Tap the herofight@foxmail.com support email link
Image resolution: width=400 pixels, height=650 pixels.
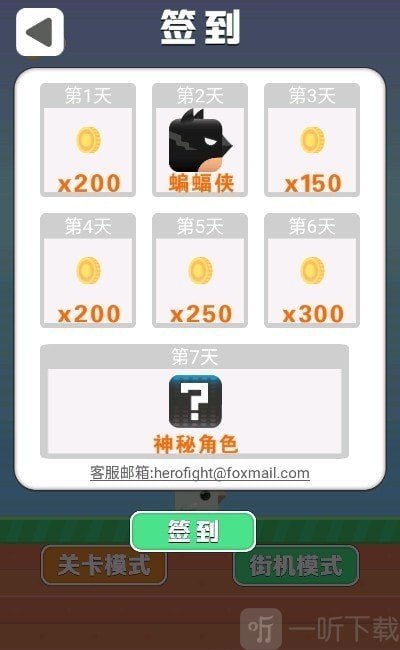(x=232, y=473)
